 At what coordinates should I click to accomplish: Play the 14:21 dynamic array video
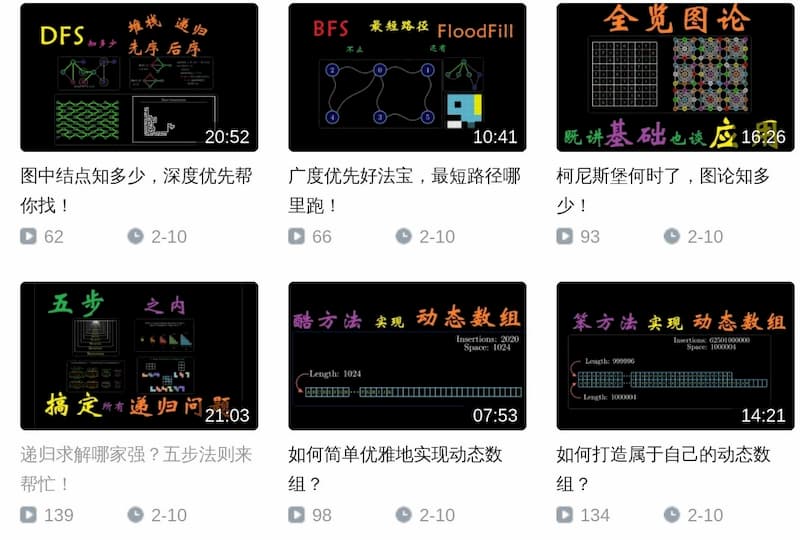675,356
